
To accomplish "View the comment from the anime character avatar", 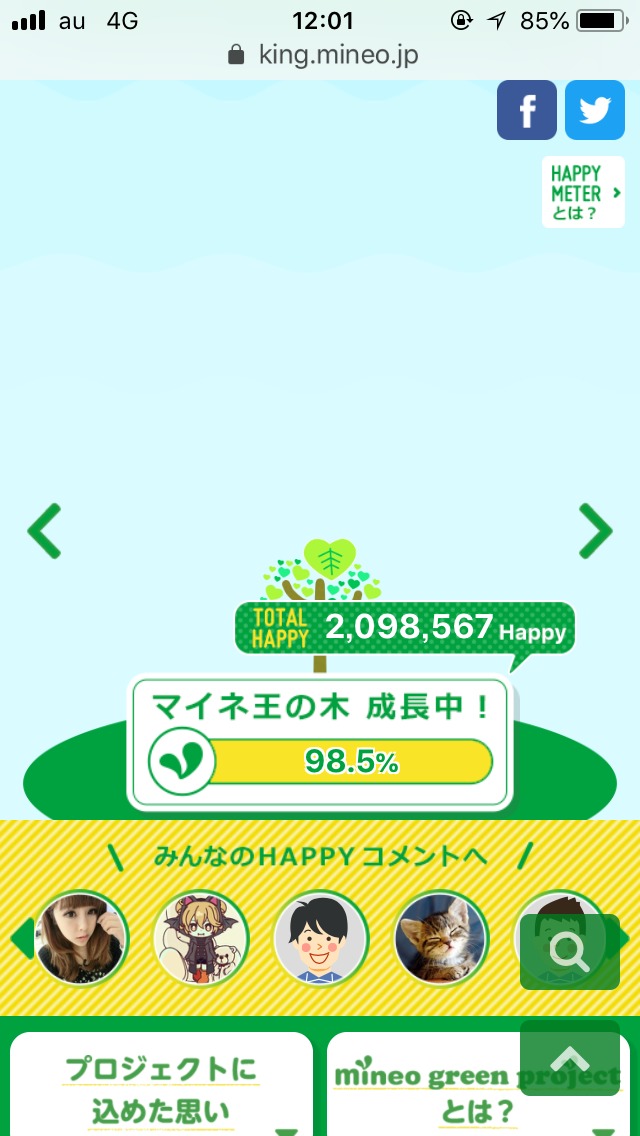I will (200, 938).
